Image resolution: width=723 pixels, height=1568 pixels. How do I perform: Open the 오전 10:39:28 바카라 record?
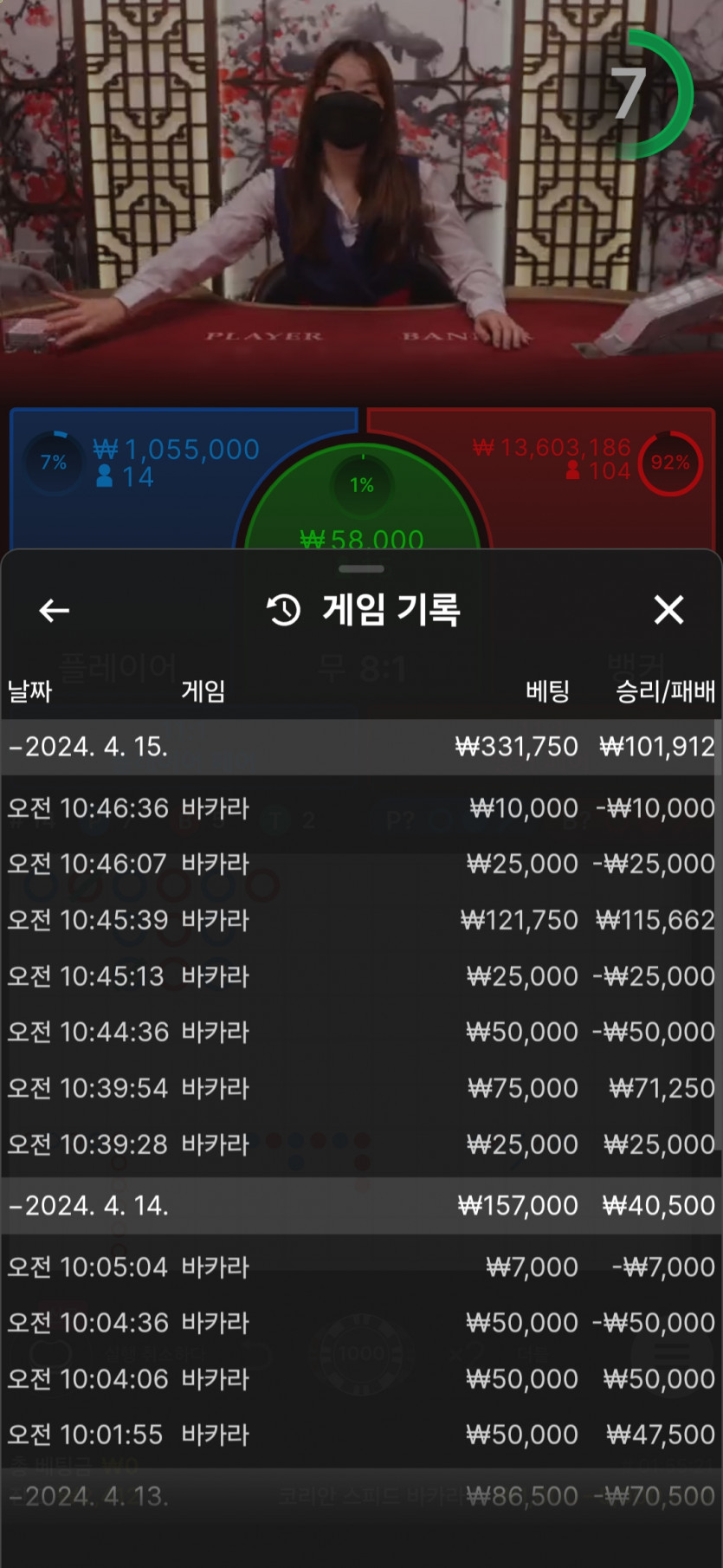tap(360, 1144)
